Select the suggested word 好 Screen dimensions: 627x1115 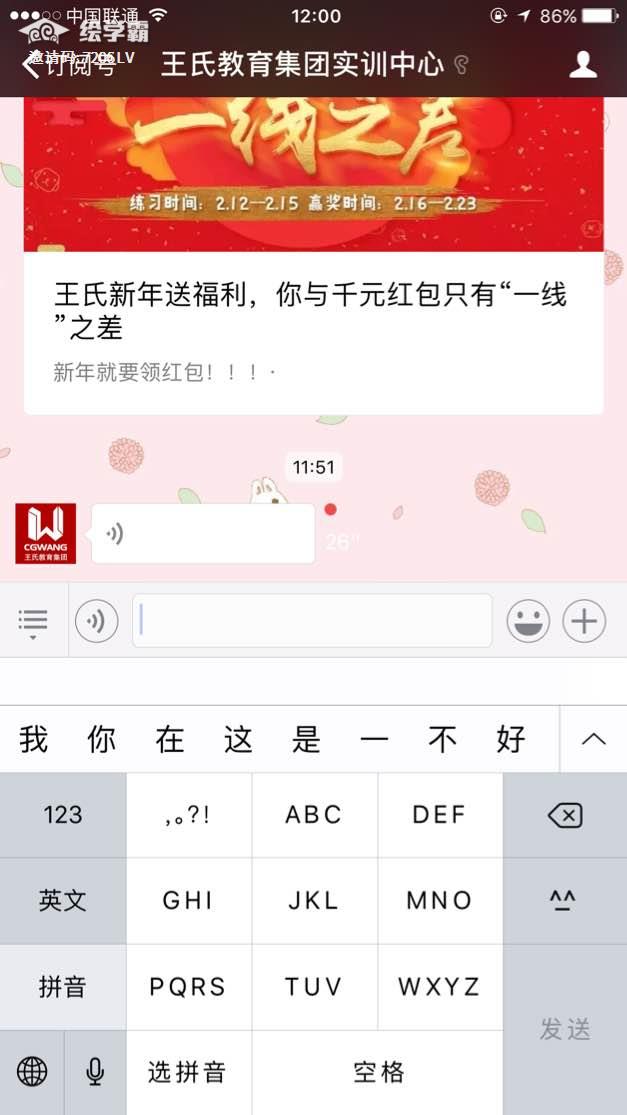coord(510,740)
